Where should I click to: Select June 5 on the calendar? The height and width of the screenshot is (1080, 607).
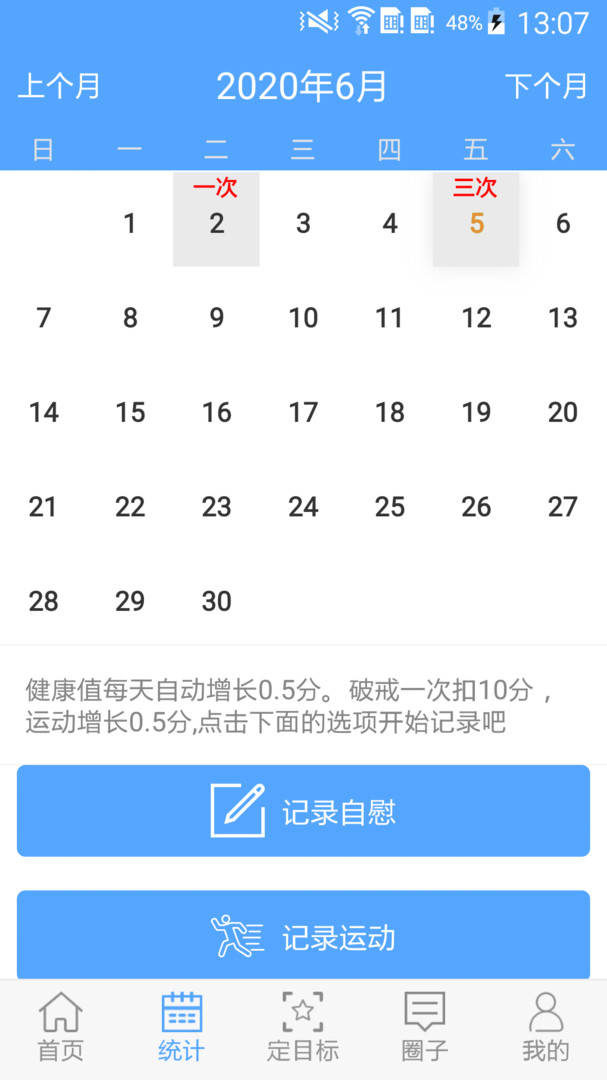[x=476, y=220]
